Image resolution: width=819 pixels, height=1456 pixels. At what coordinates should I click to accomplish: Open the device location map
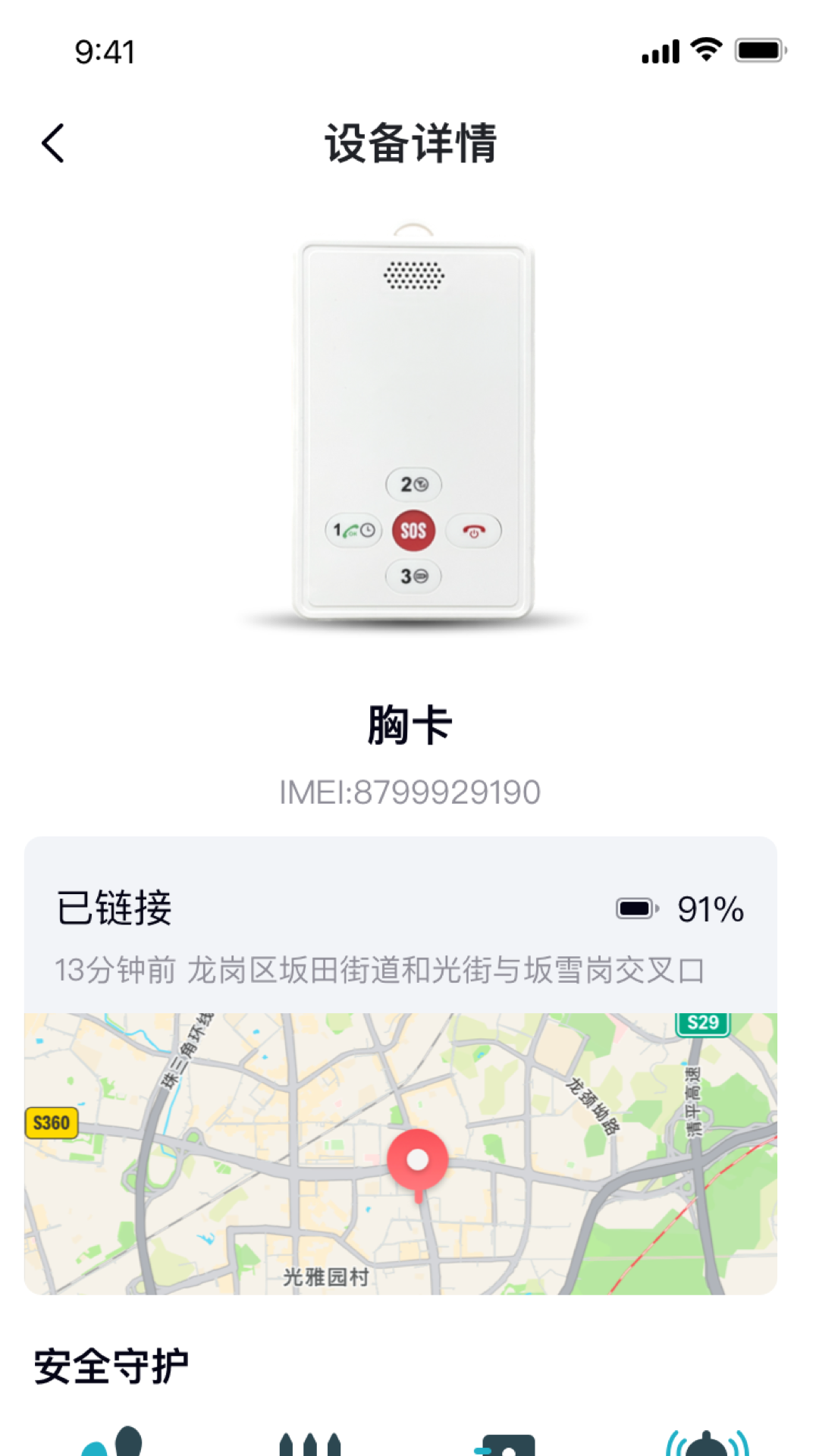tap(400, 1153)
